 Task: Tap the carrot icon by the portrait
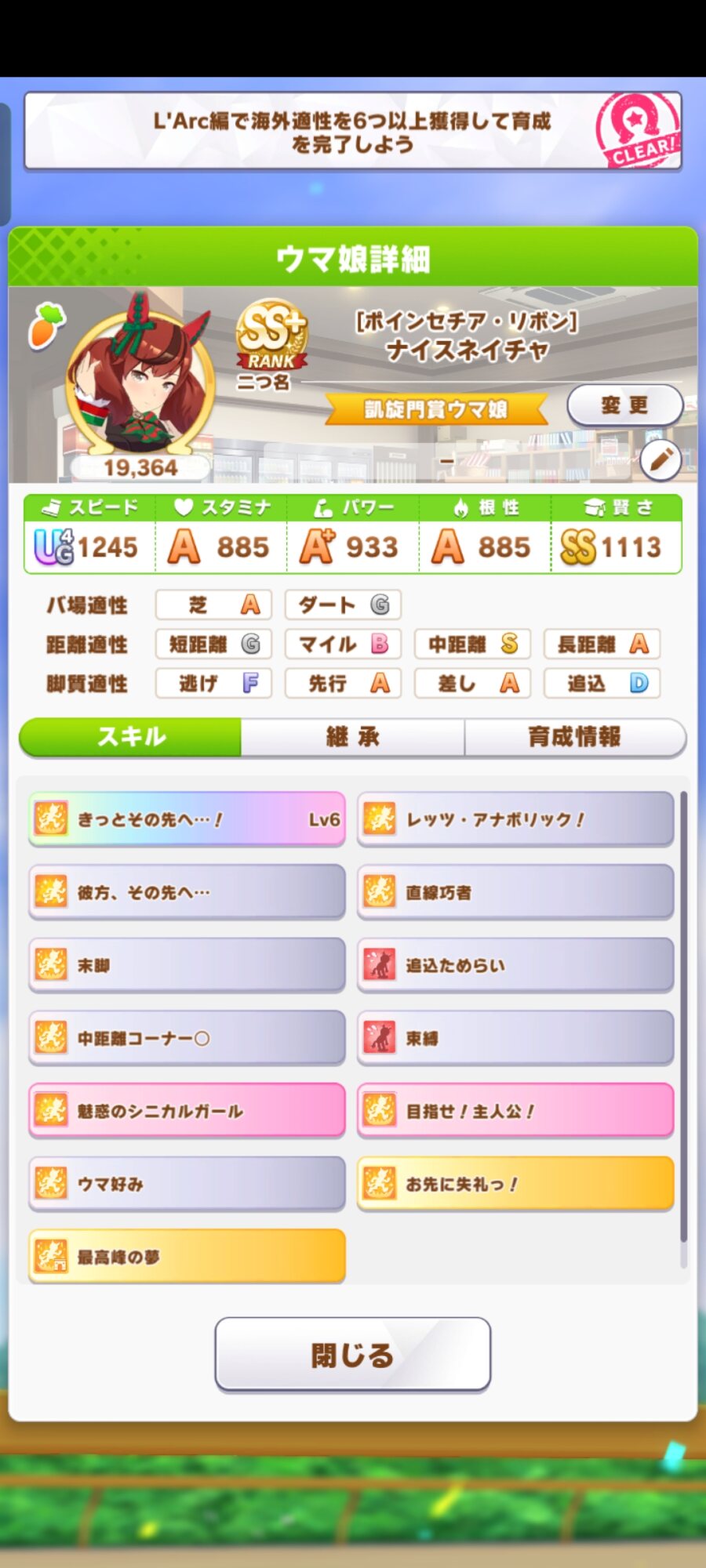45,325
